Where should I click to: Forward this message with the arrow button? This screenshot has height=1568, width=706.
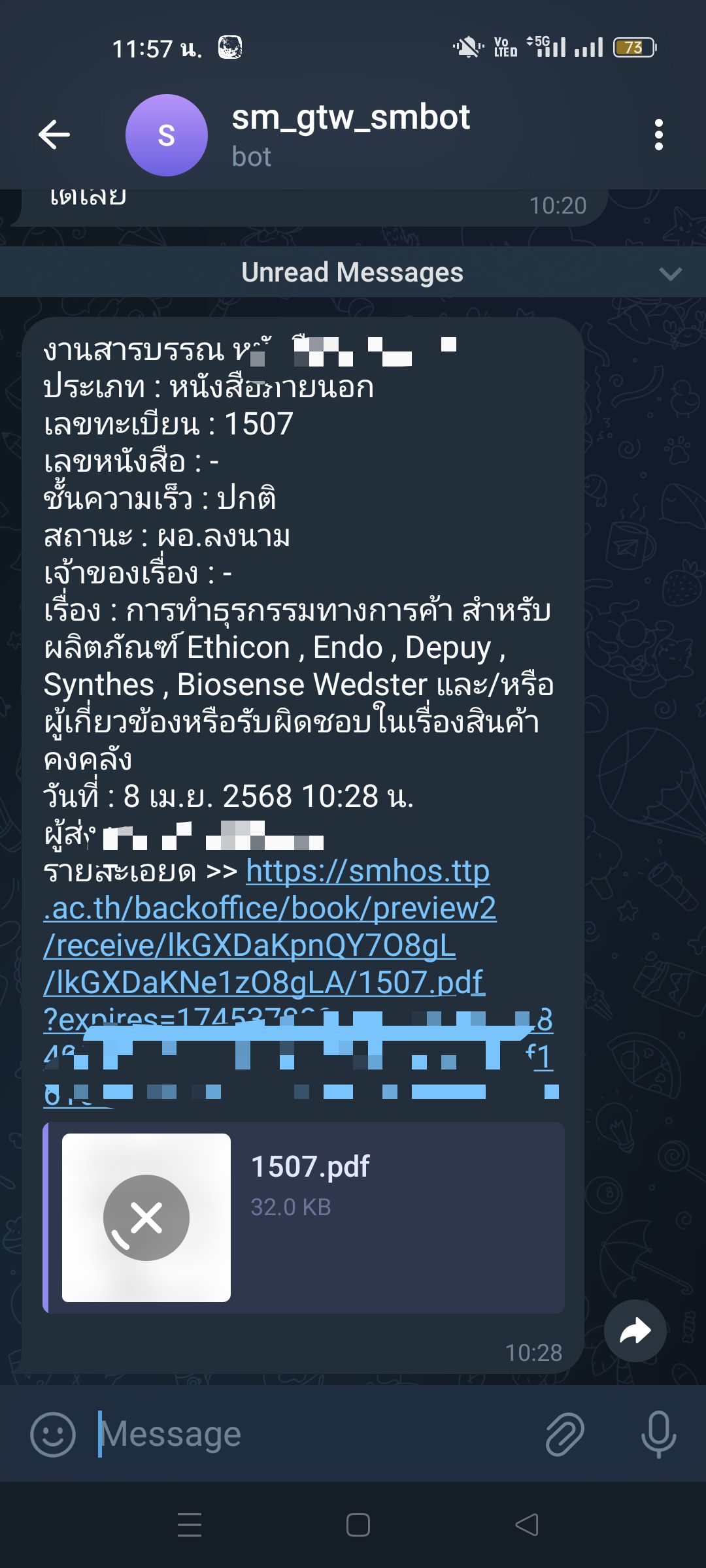635,1331
